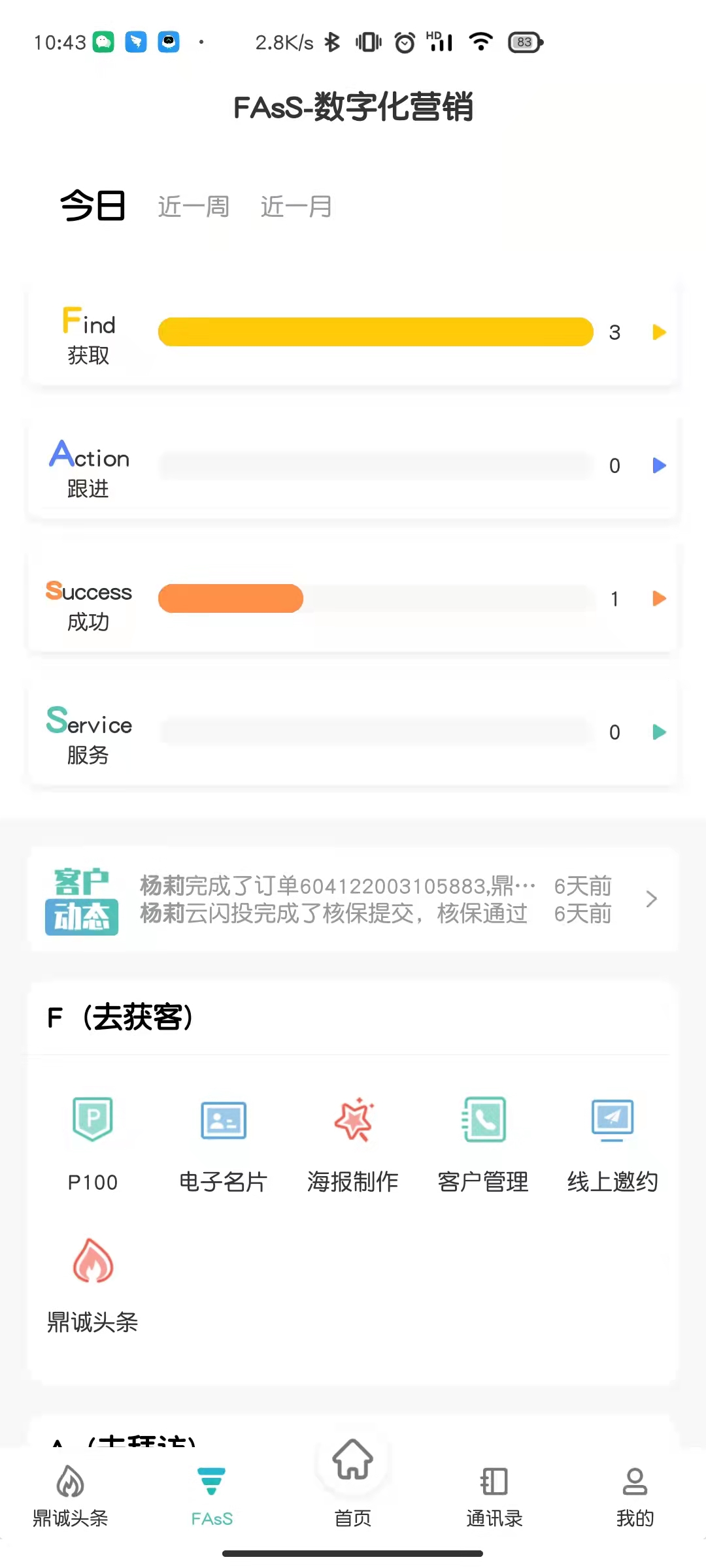Expand the Action 跟进 details arrow

pos(659,466)
